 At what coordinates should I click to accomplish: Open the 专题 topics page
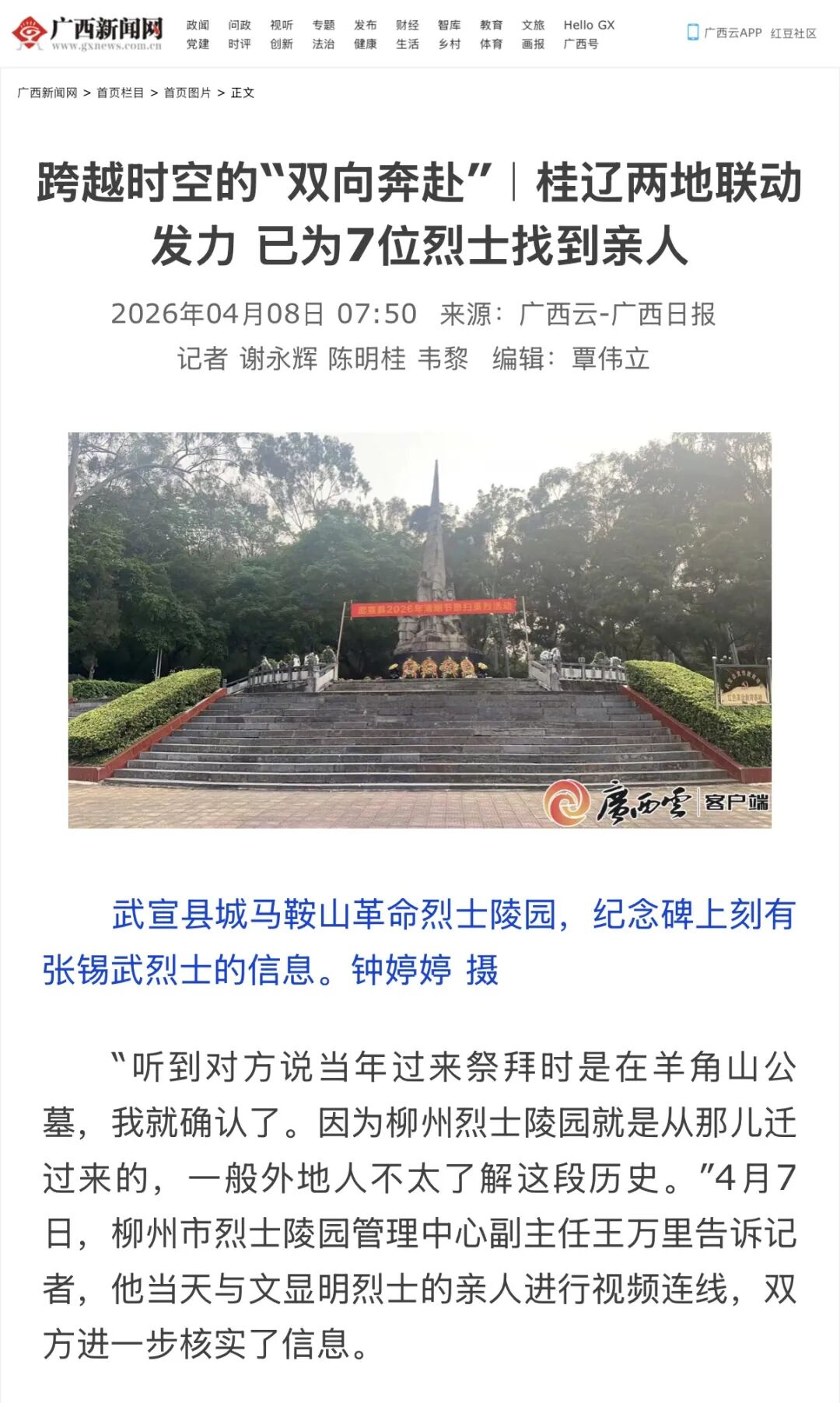click(x=324, y=25)
